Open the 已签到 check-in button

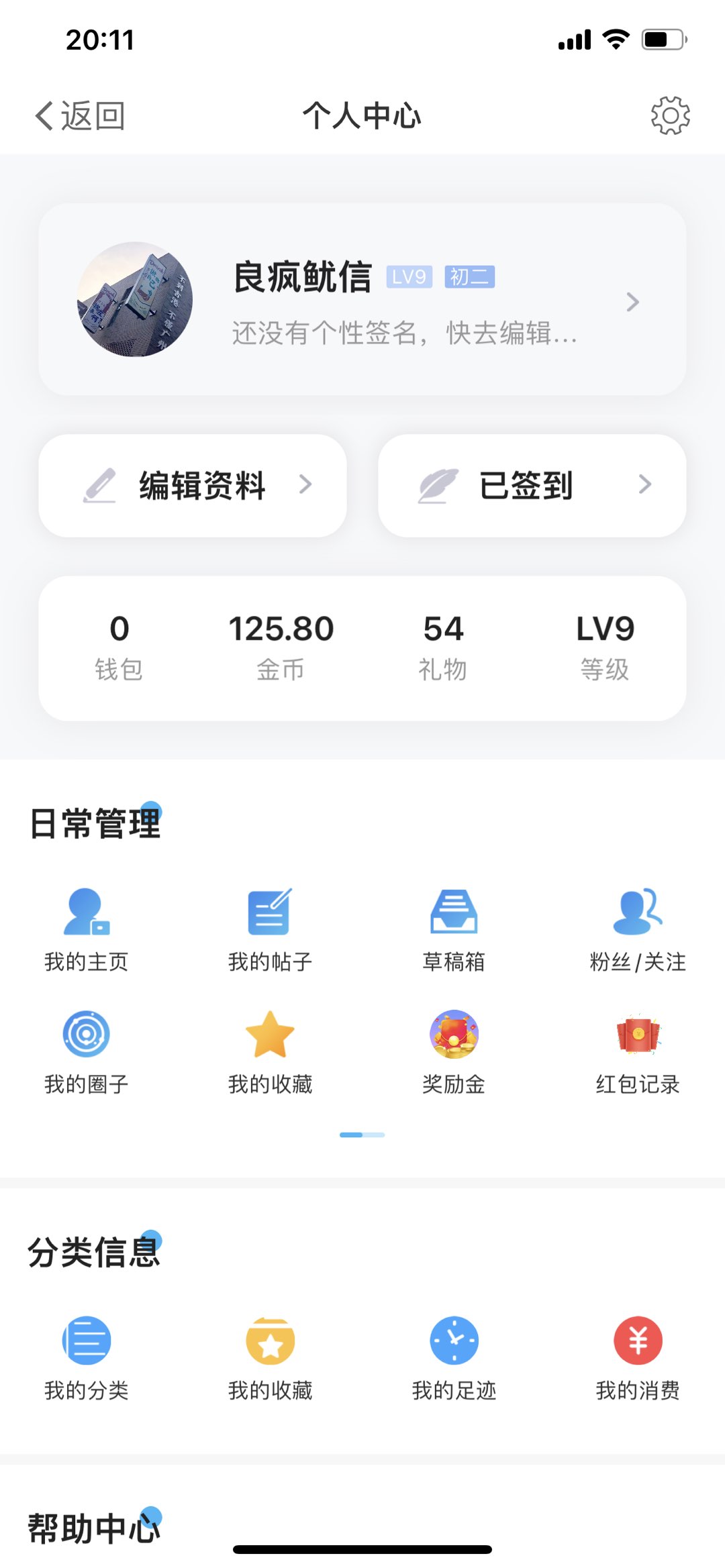532,485
